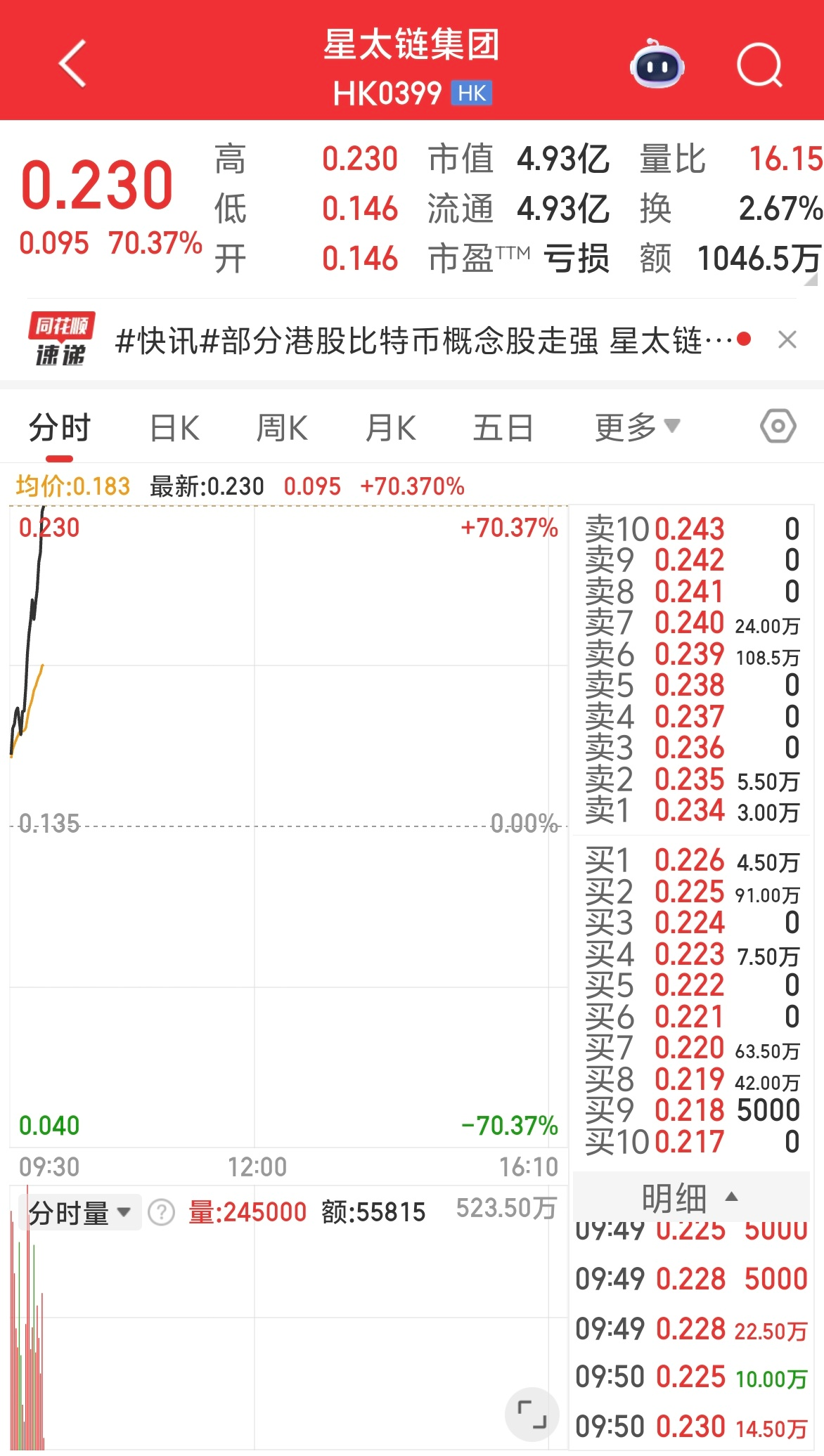824x1456 pixels.
Task: Open stock search with the magnifier icon
Action: 759,65
